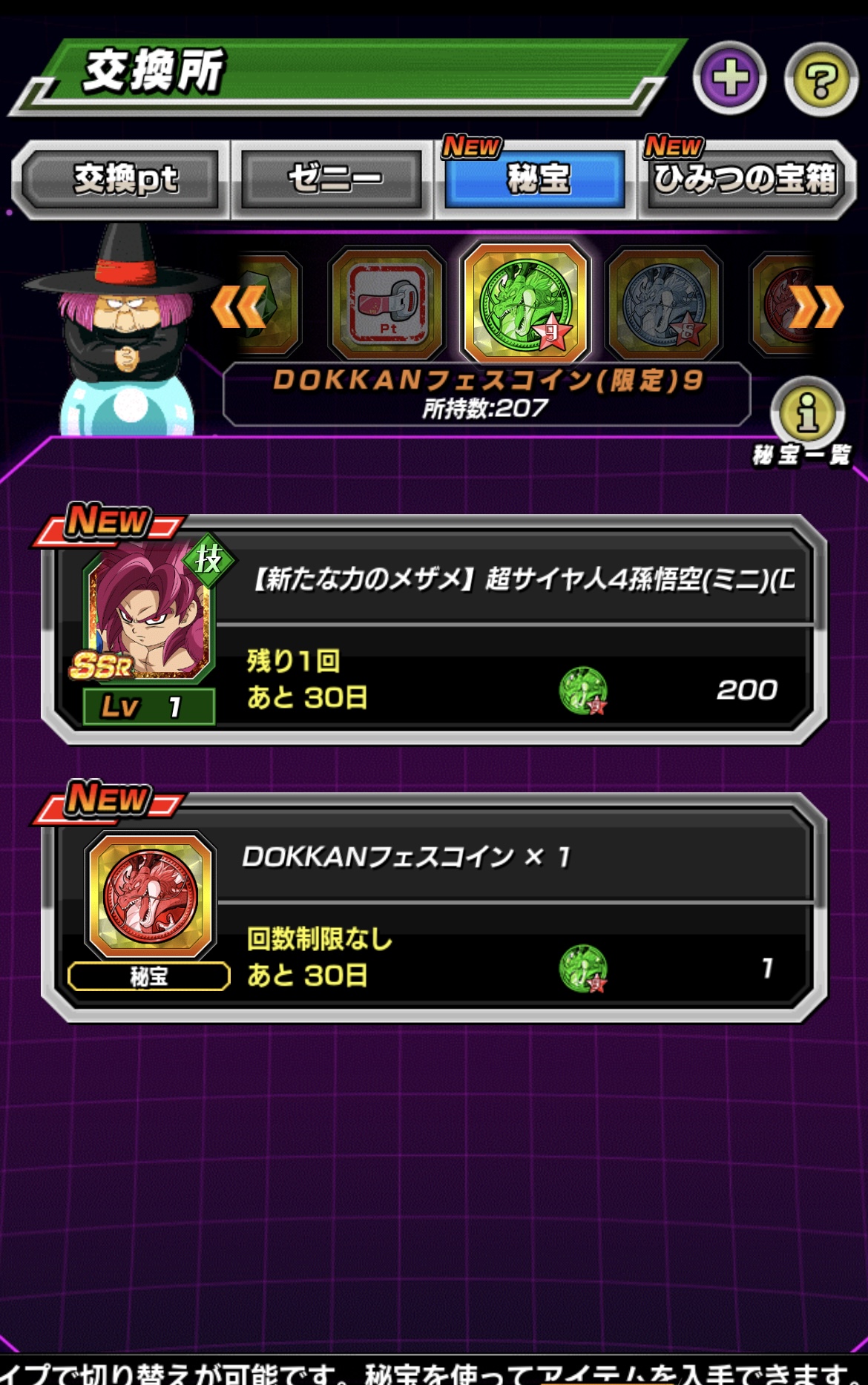Select the green DOKKAN Fest coin 9
Screen dimensions: 868x1385
525,304
